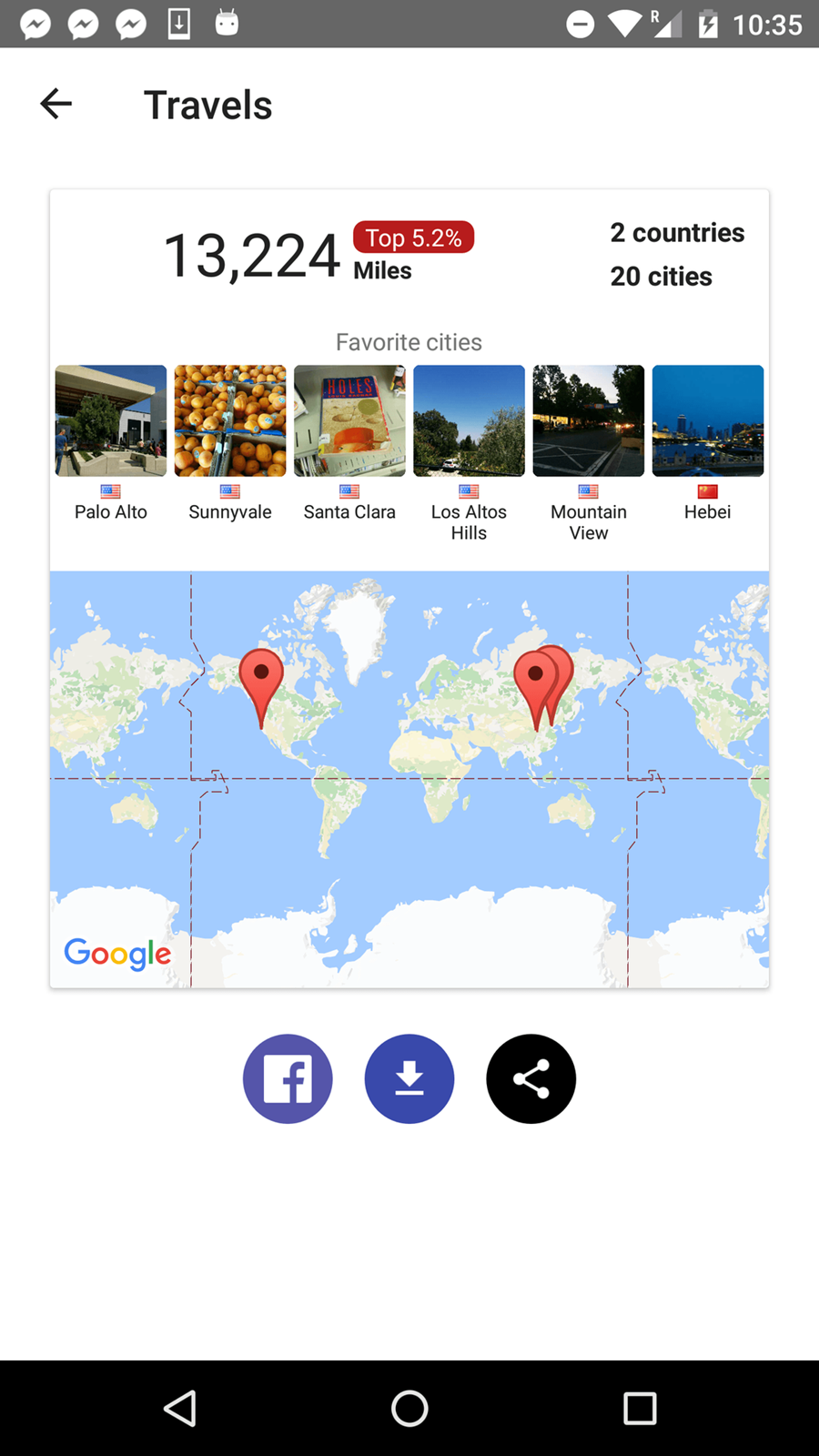Screen dimensions: 819x1456
Task: Download the travel summary image
Action: coord(409,1078)
